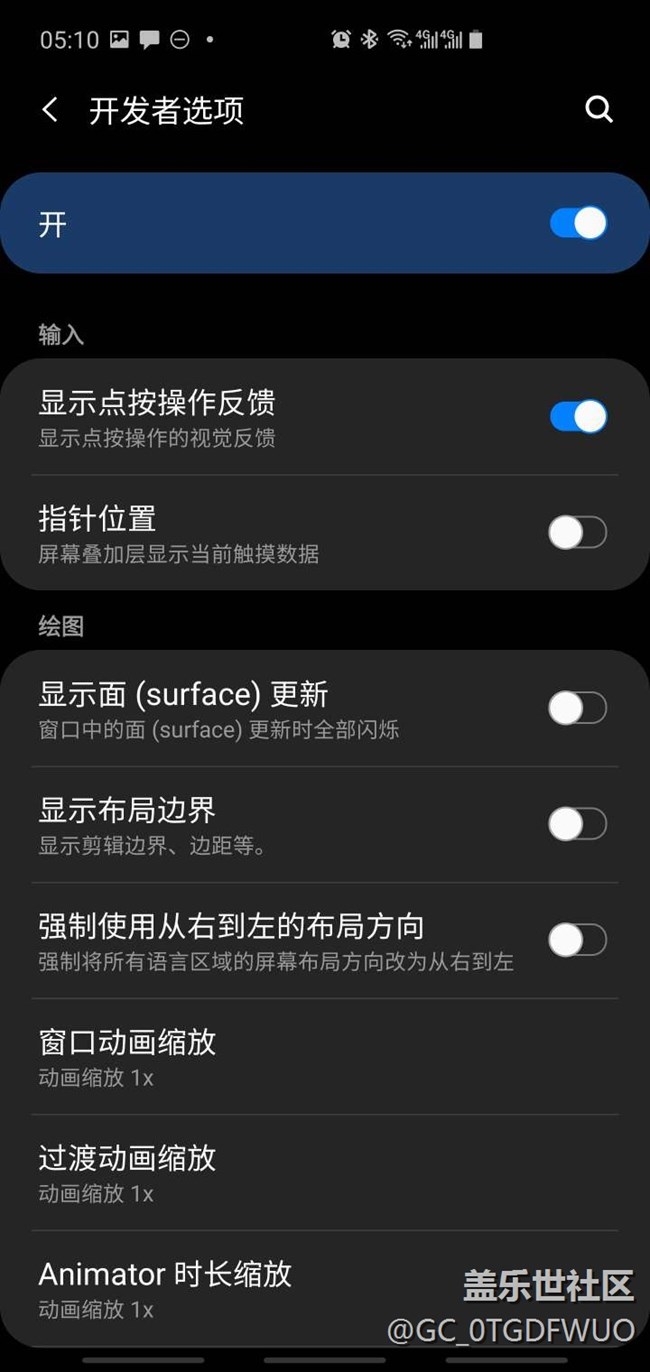
Task: Open Animator 时长缩放 setting
Action: [x=325, y=1289]
